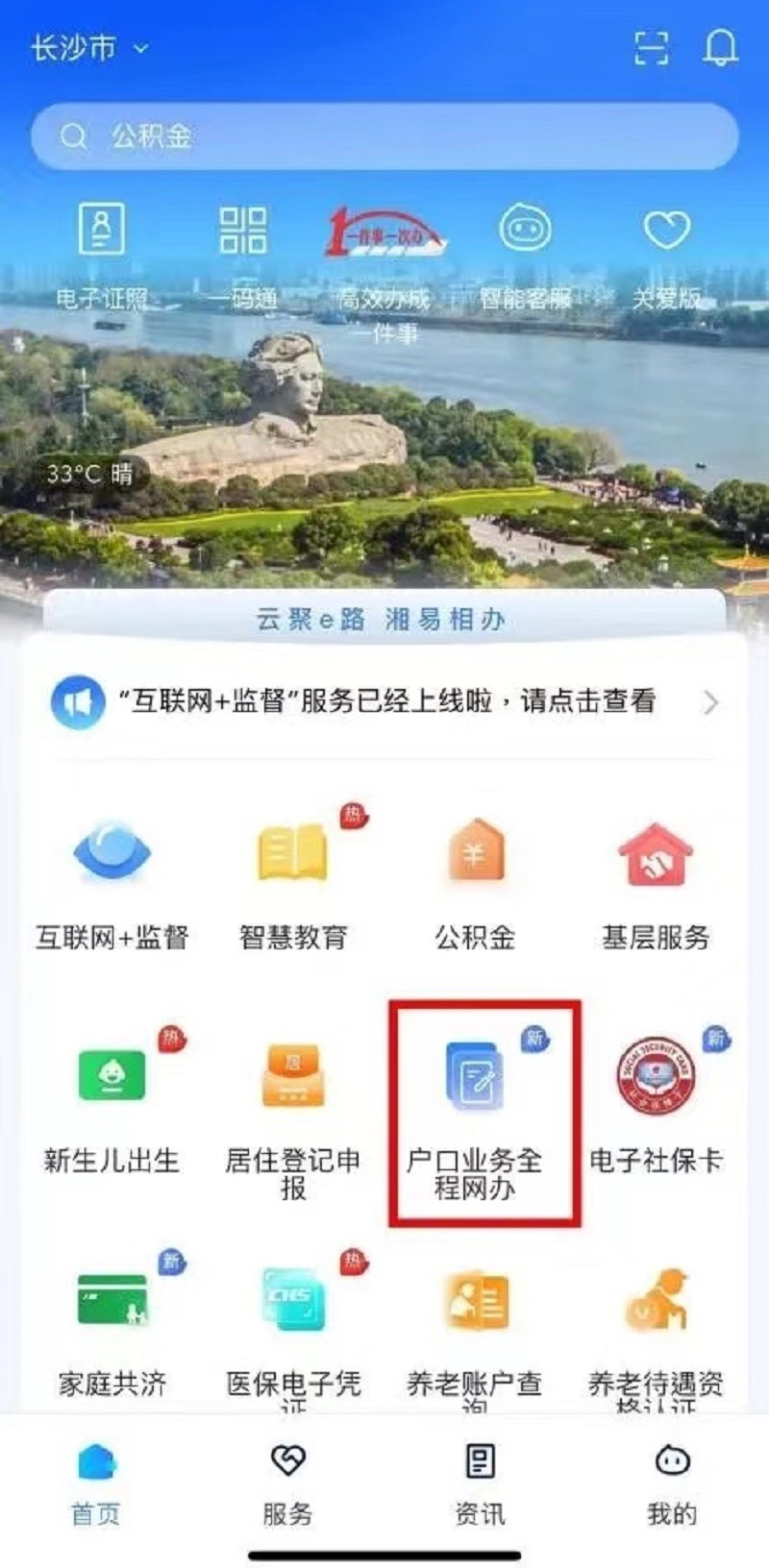Screen dimensions: 769x1568
Task: Switch to the 我的 tab
Action: [671, 1484]
